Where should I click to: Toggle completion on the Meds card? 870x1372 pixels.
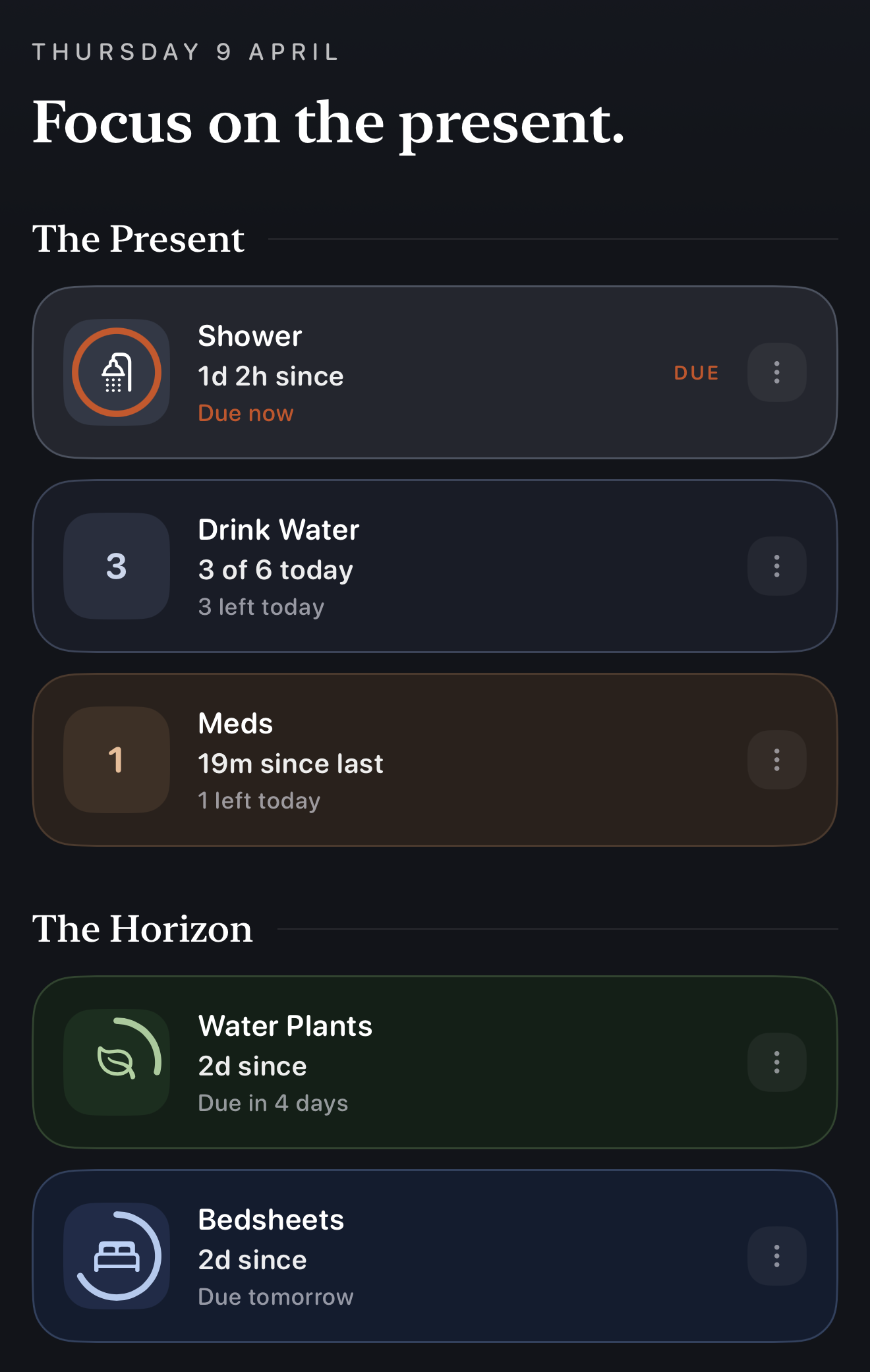435,759
